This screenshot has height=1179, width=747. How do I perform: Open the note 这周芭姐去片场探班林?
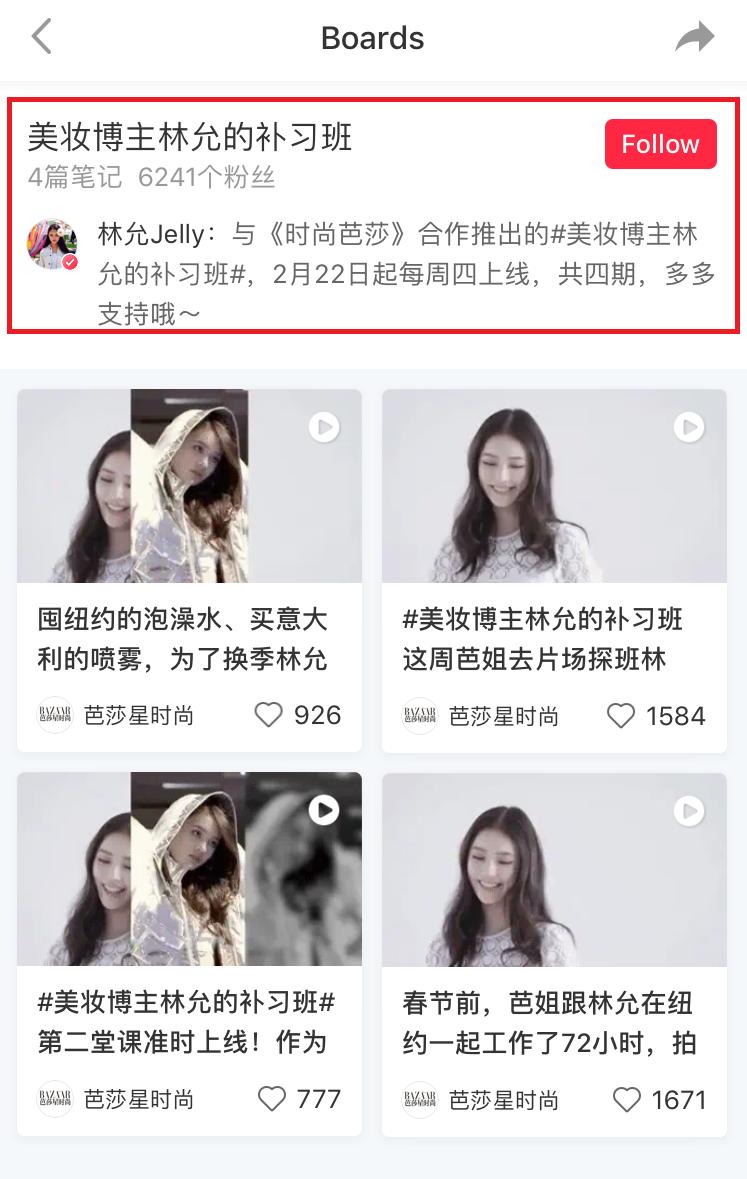554,570
